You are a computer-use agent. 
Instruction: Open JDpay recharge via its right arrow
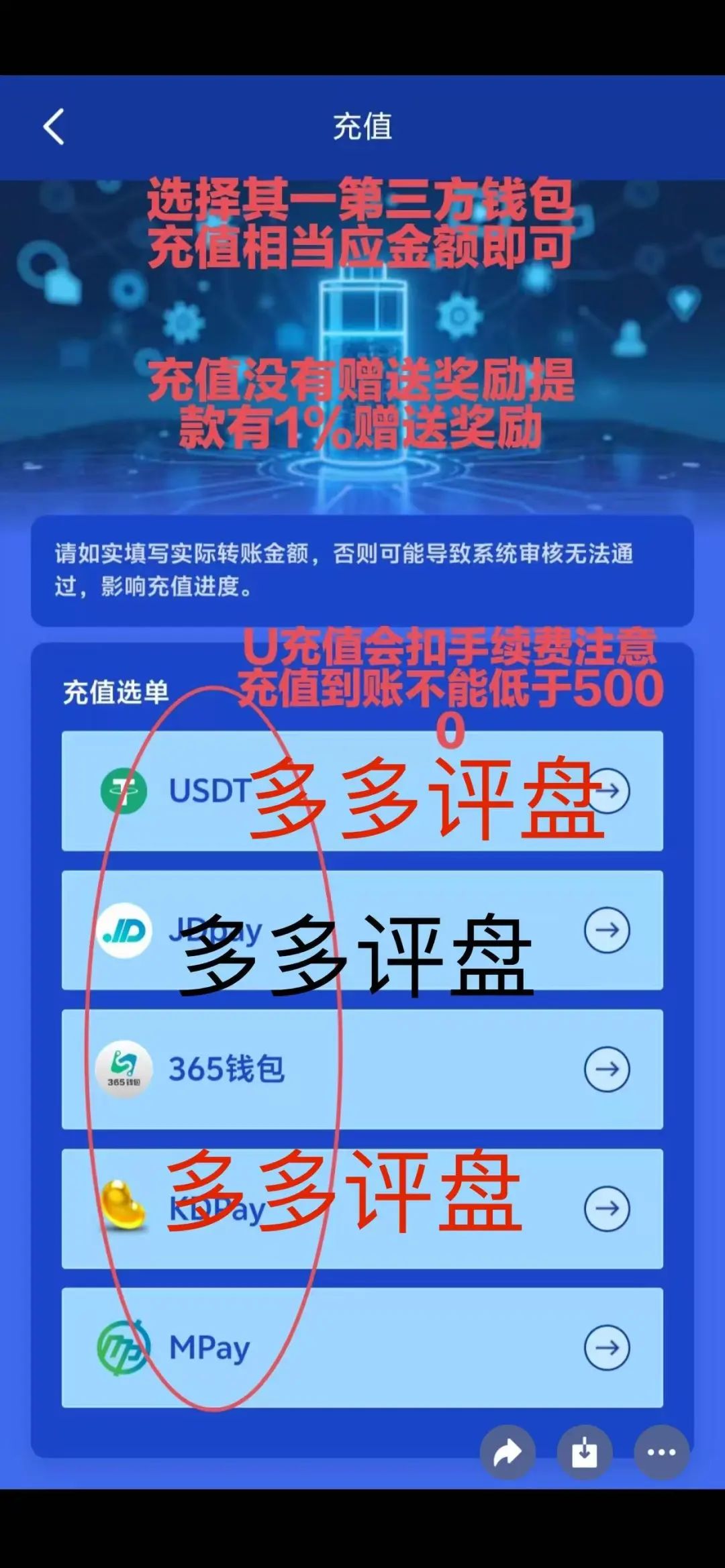click(610, 931)
